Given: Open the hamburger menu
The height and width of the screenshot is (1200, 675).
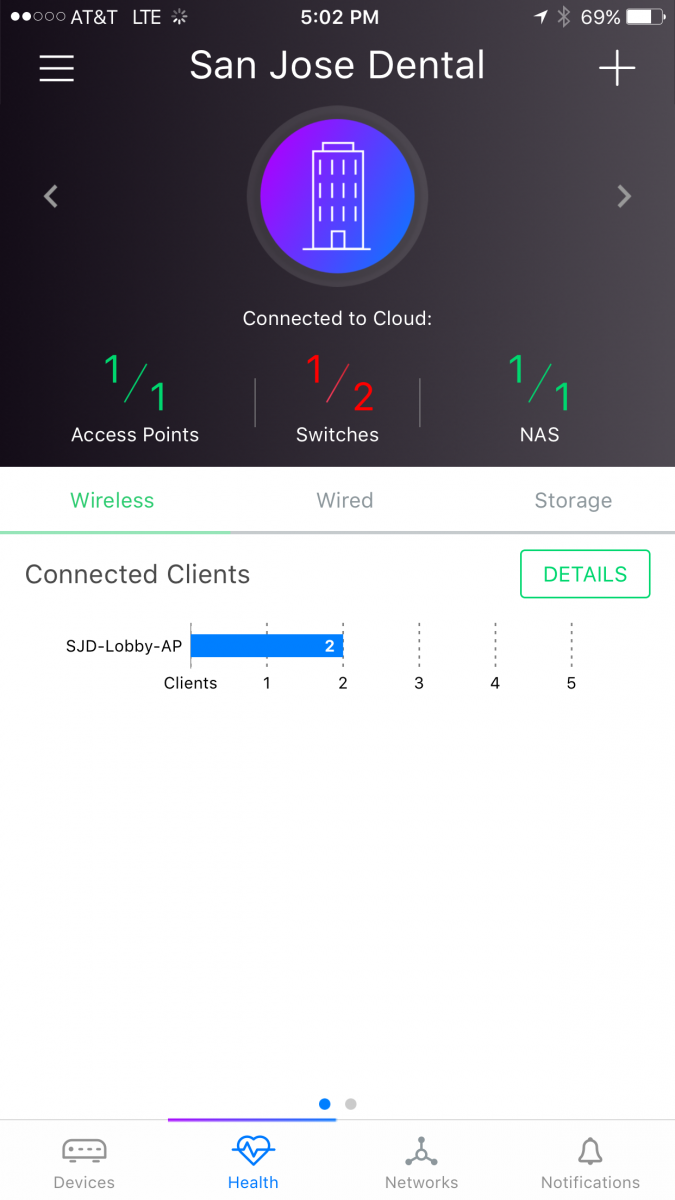Looking at the screenshot, I should pos(57,67).
